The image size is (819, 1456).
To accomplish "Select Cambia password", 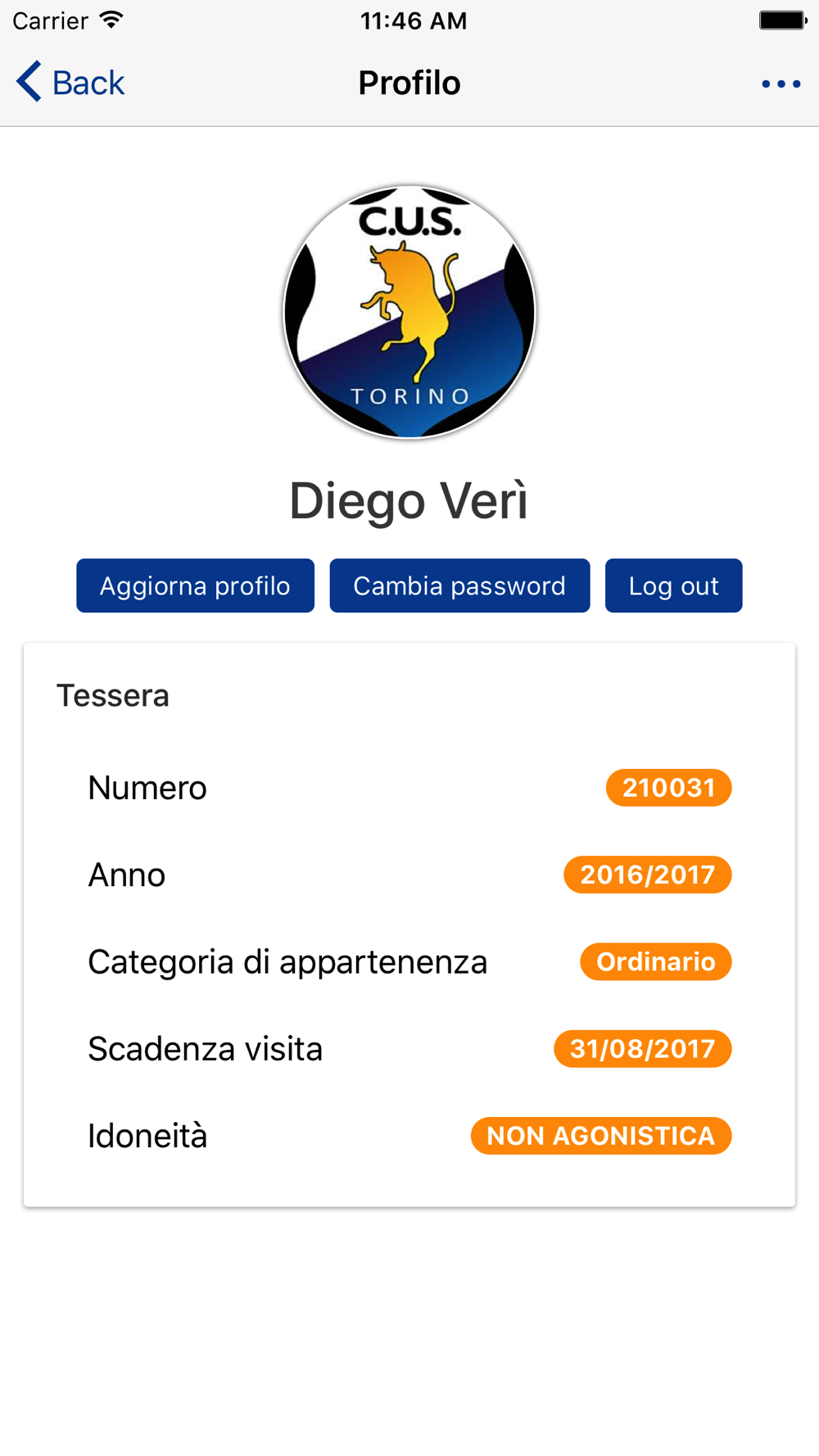I will tap(459, 586).
